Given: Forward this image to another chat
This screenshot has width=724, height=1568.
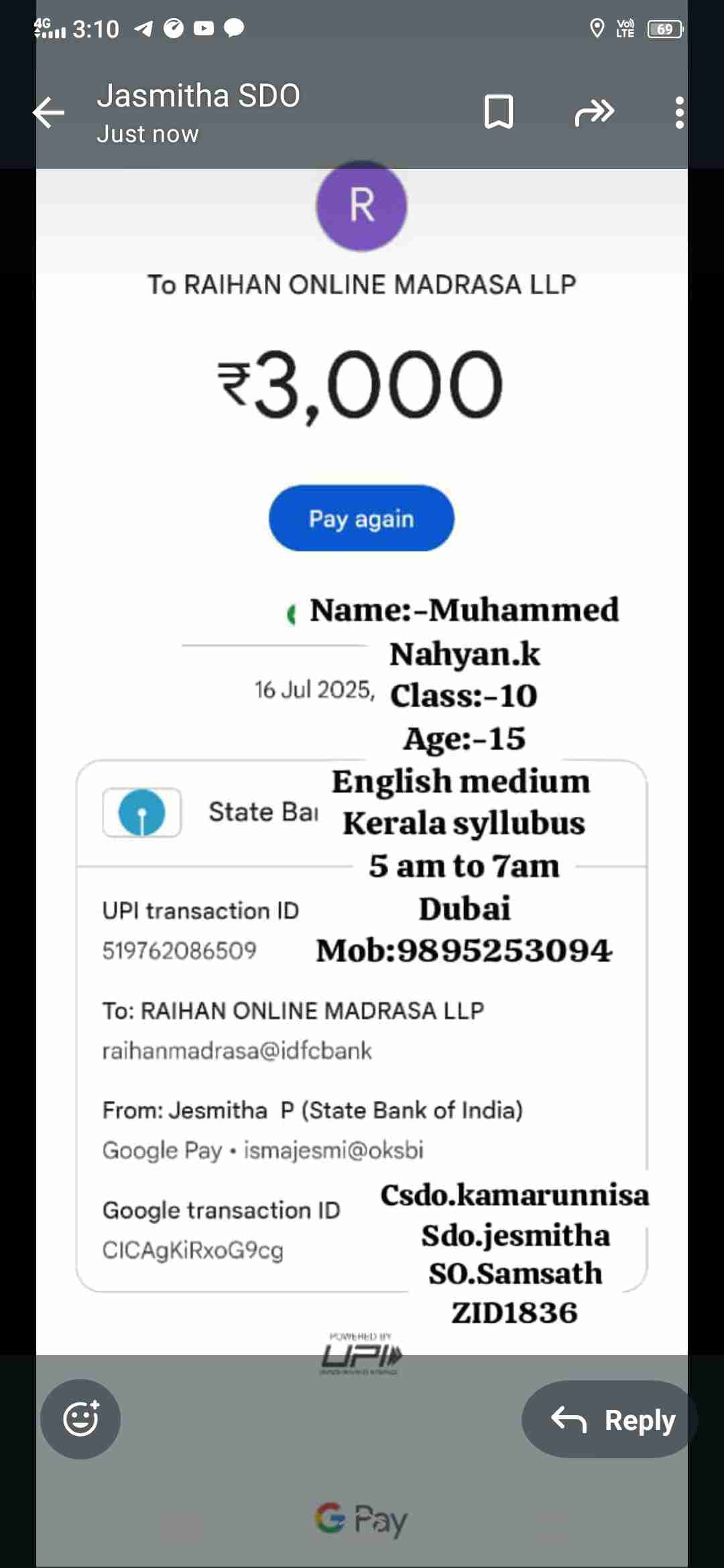Looking at the screenshot, I should 594,112.
